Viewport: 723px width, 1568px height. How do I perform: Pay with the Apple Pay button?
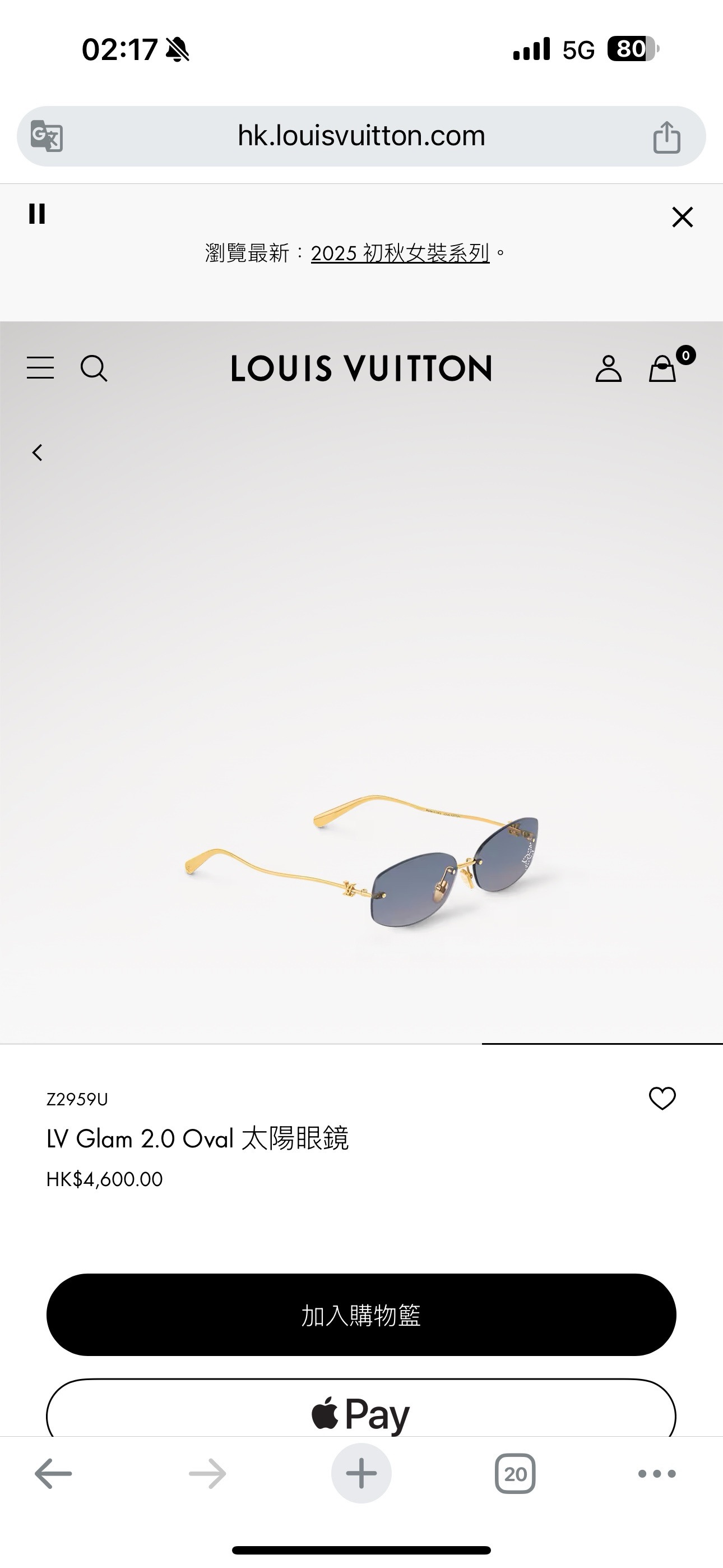coord(361,1412)
